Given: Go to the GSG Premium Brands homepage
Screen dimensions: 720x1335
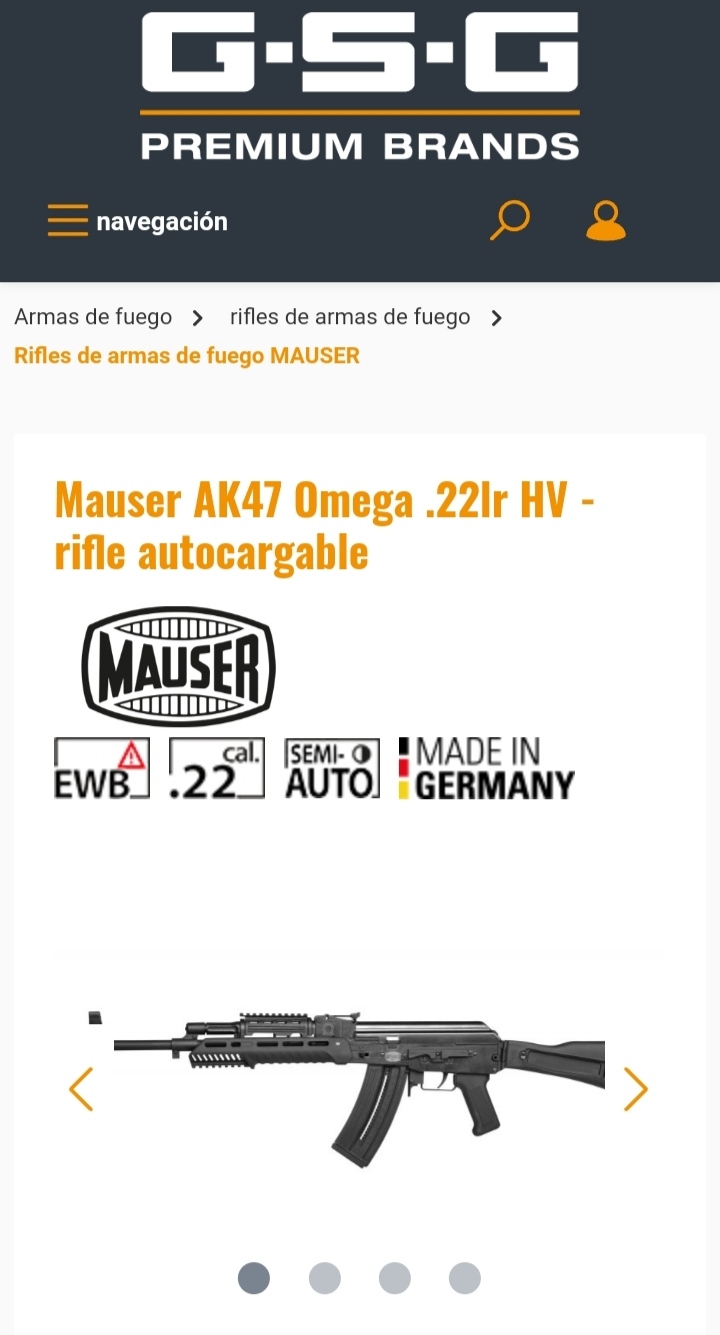Looking at the screenshot, I should (x=360, y=86).
